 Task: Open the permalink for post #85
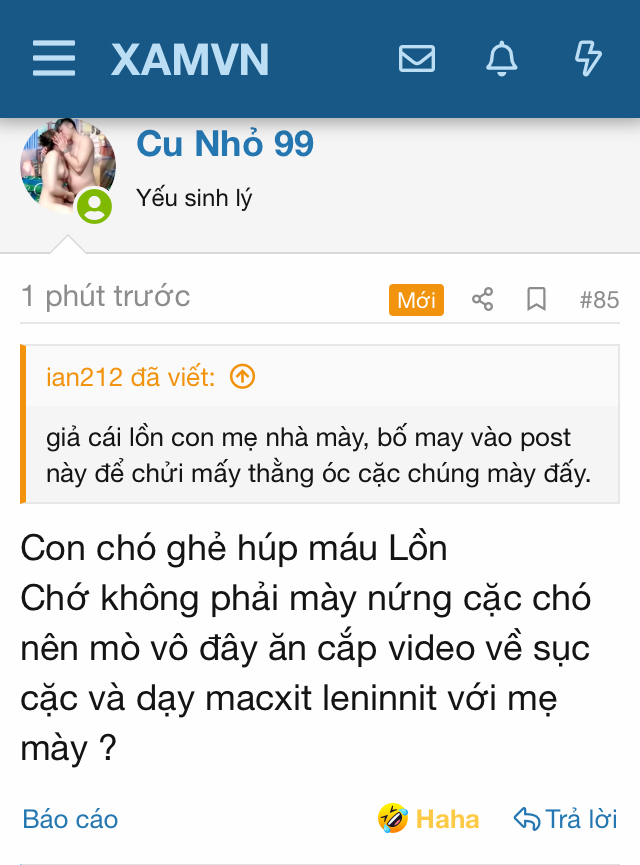[x=599, y=299]
